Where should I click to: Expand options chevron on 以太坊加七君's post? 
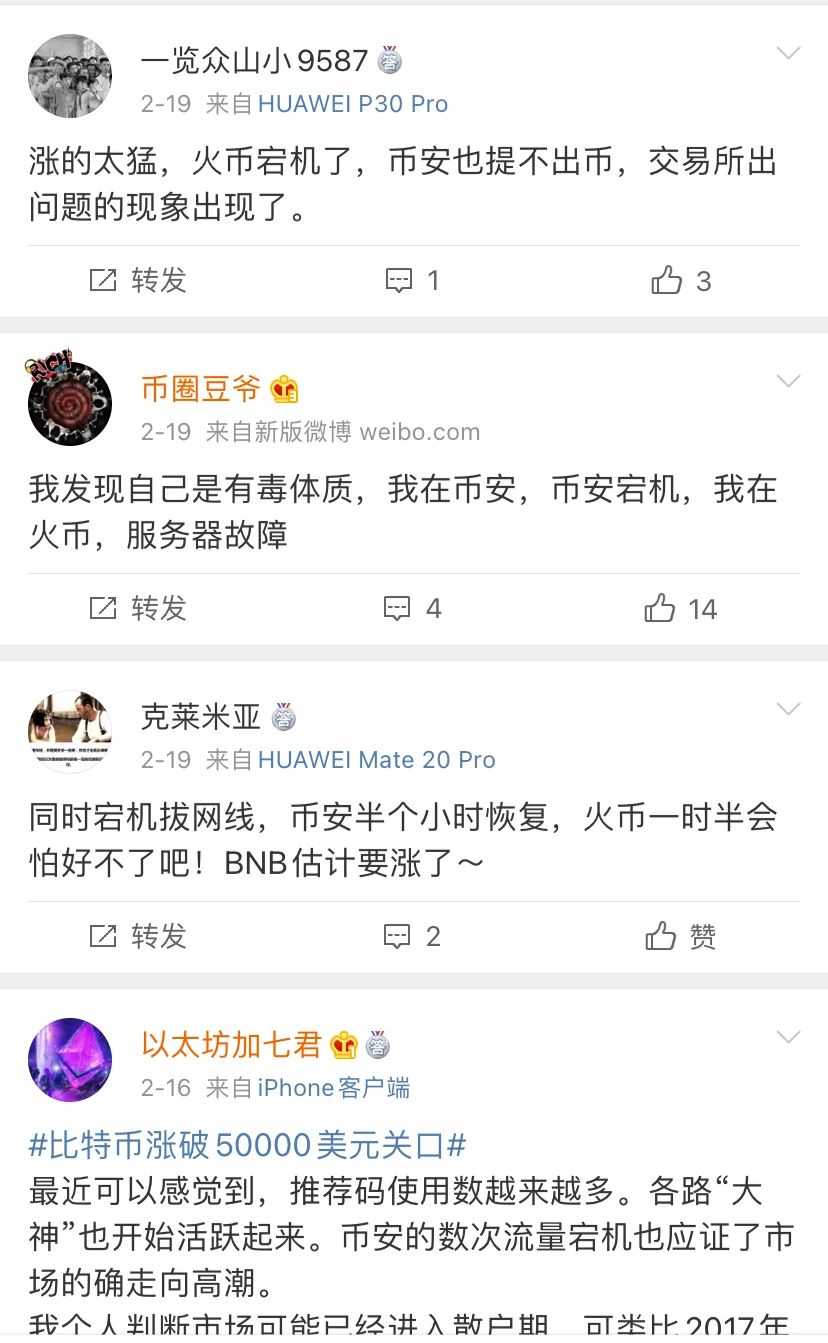click(789, 1037)
